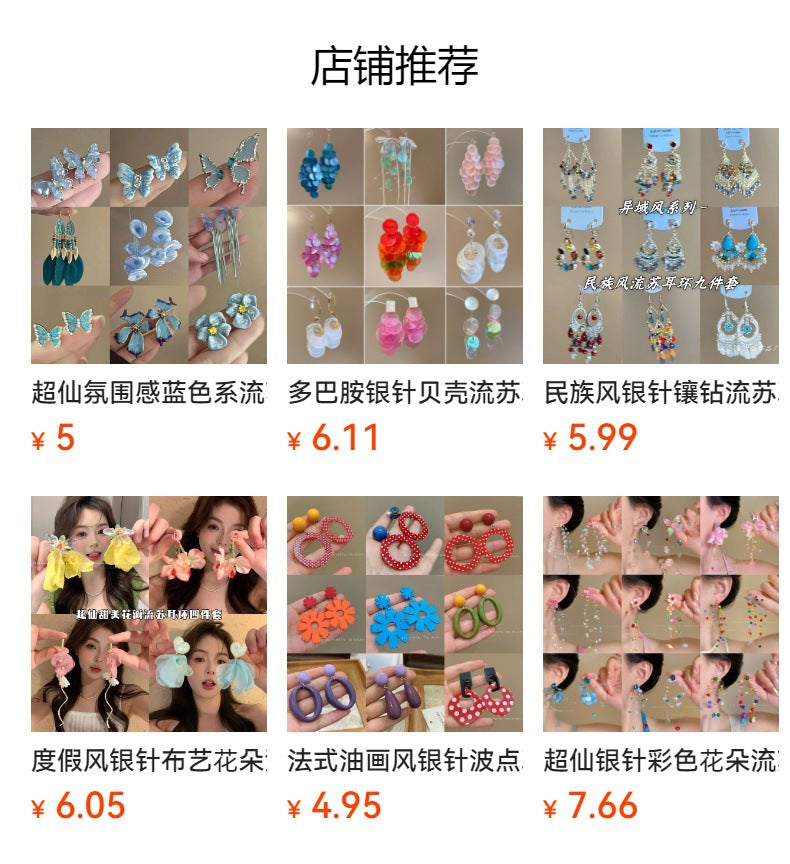Open the 度假风银针布艺花朵 earrings item

point(149,614)
